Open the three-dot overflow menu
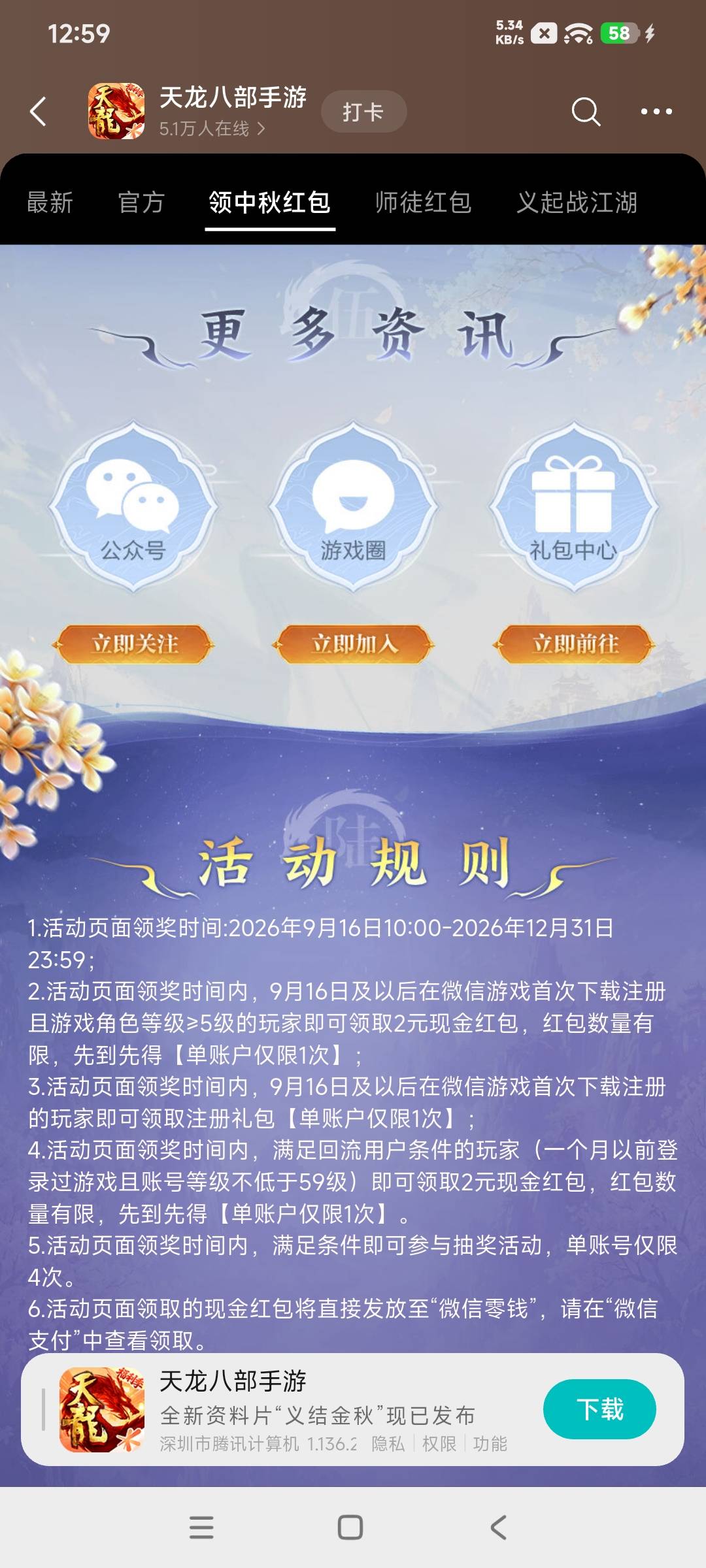The image size is (706, 1568). 656,112
